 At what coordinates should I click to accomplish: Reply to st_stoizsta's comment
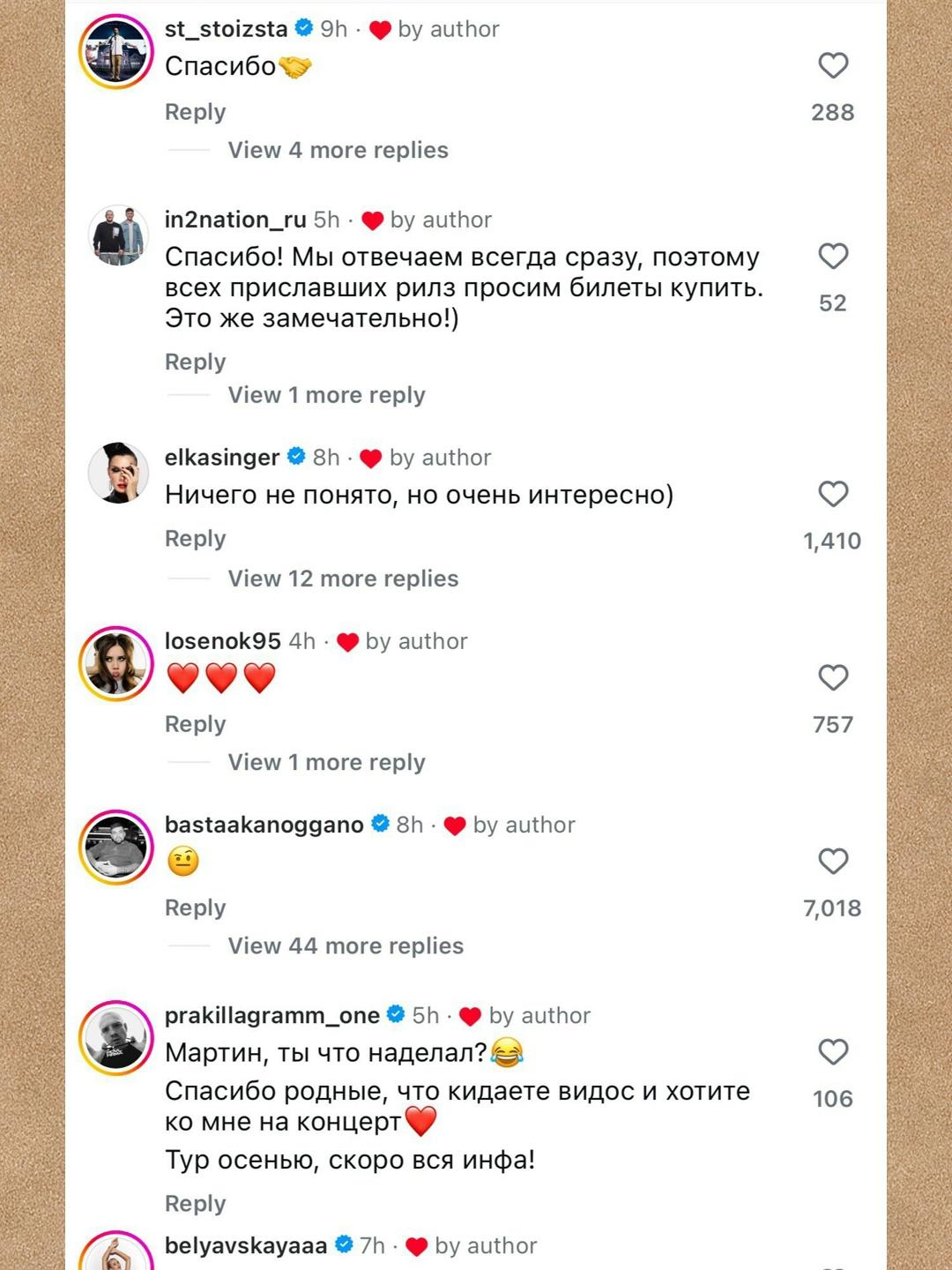tap(196, 112)
